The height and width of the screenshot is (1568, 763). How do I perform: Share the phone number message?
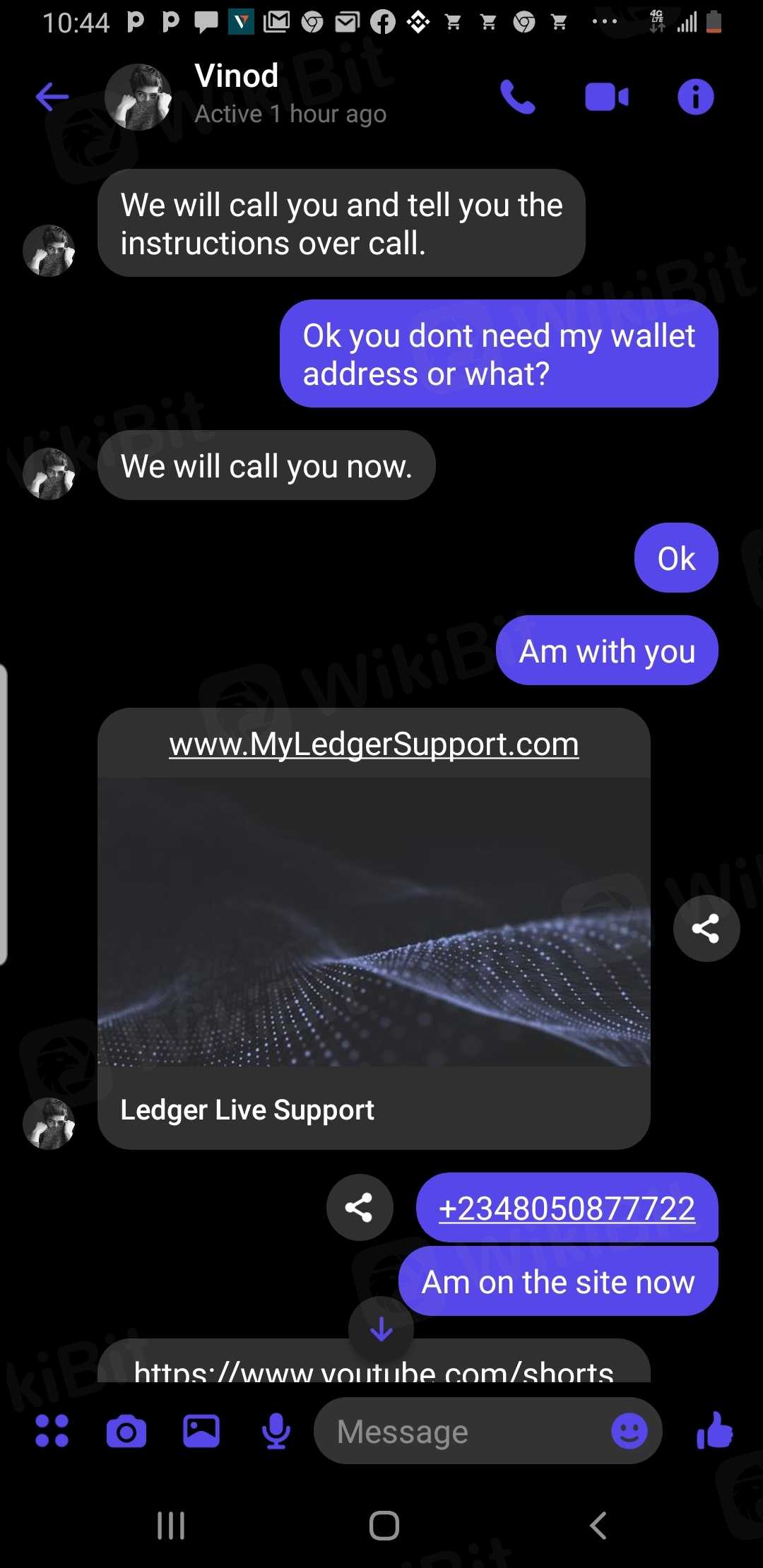(360, 1207)
